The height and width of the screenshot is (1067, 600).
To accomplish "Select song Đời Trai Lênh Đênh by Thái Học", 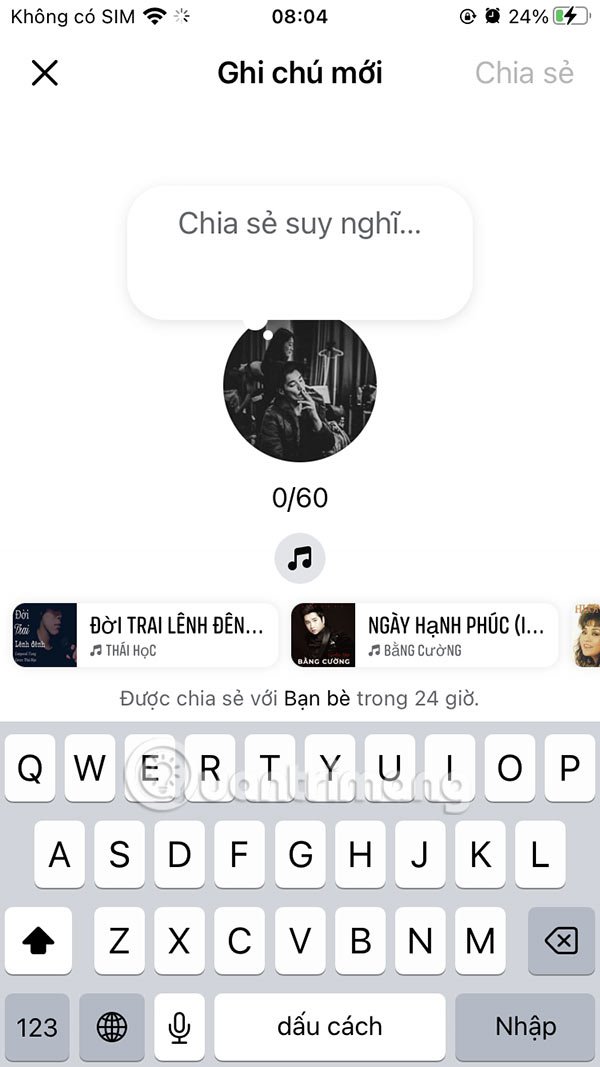I will click(145, 635).
